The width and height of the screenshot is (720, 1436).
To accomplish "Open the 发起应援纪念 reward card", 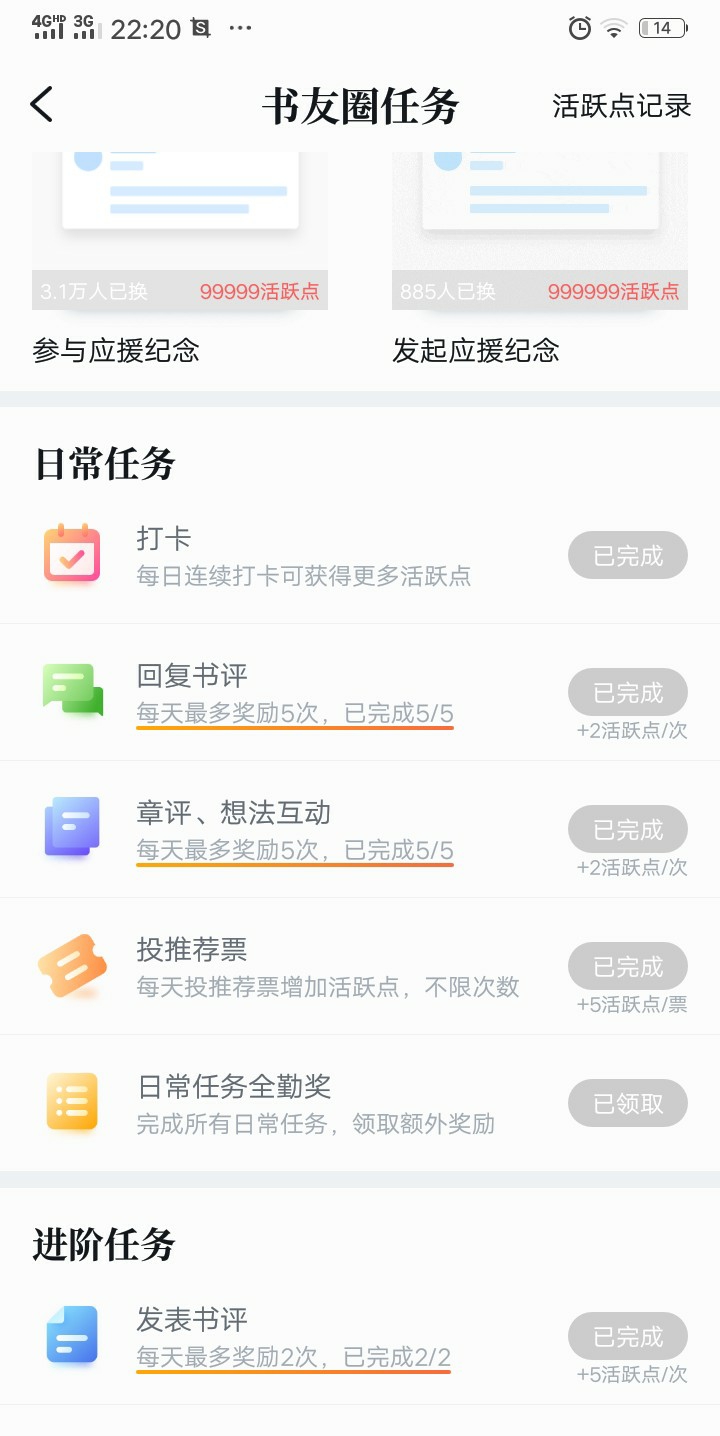I will 540,260.
